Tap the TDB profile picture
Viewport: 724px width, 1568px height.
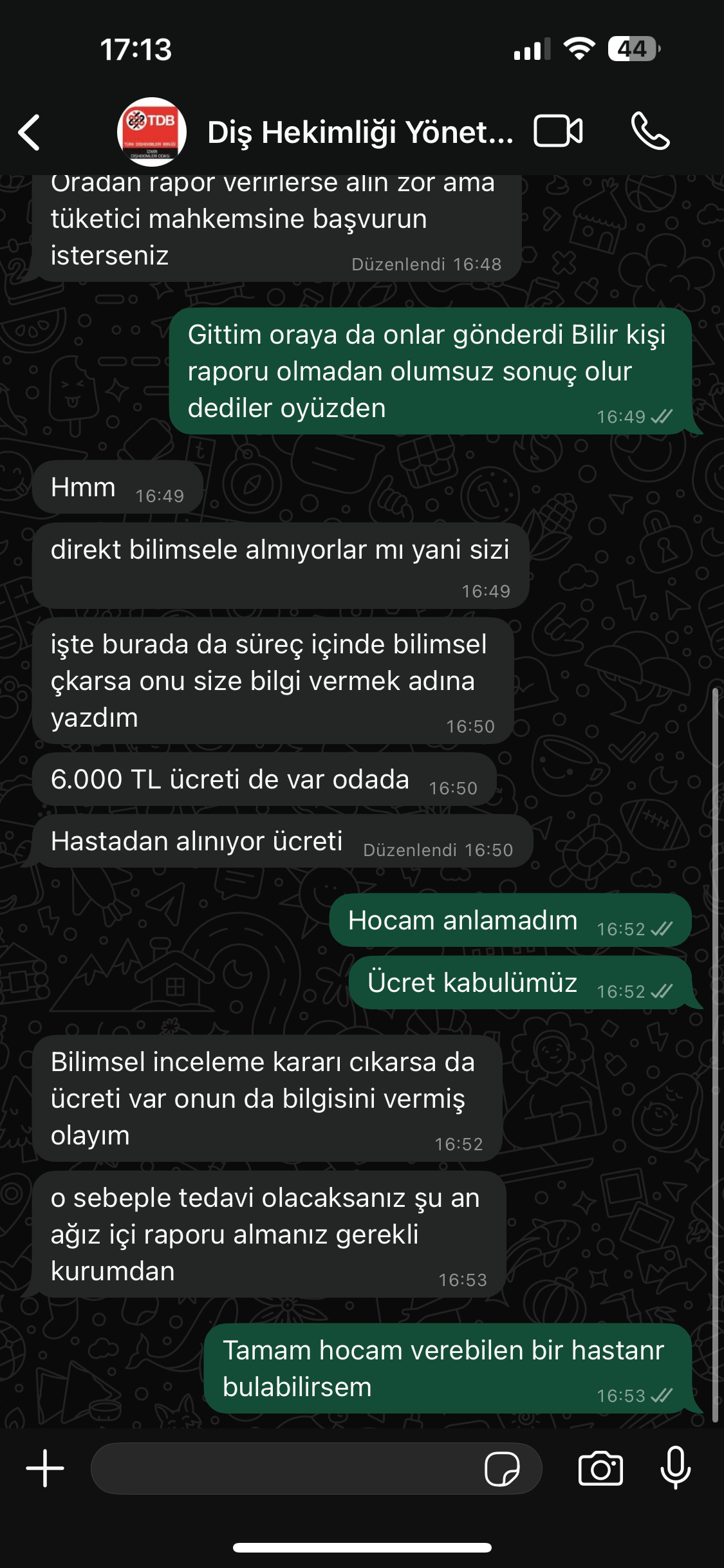[152, 132]
